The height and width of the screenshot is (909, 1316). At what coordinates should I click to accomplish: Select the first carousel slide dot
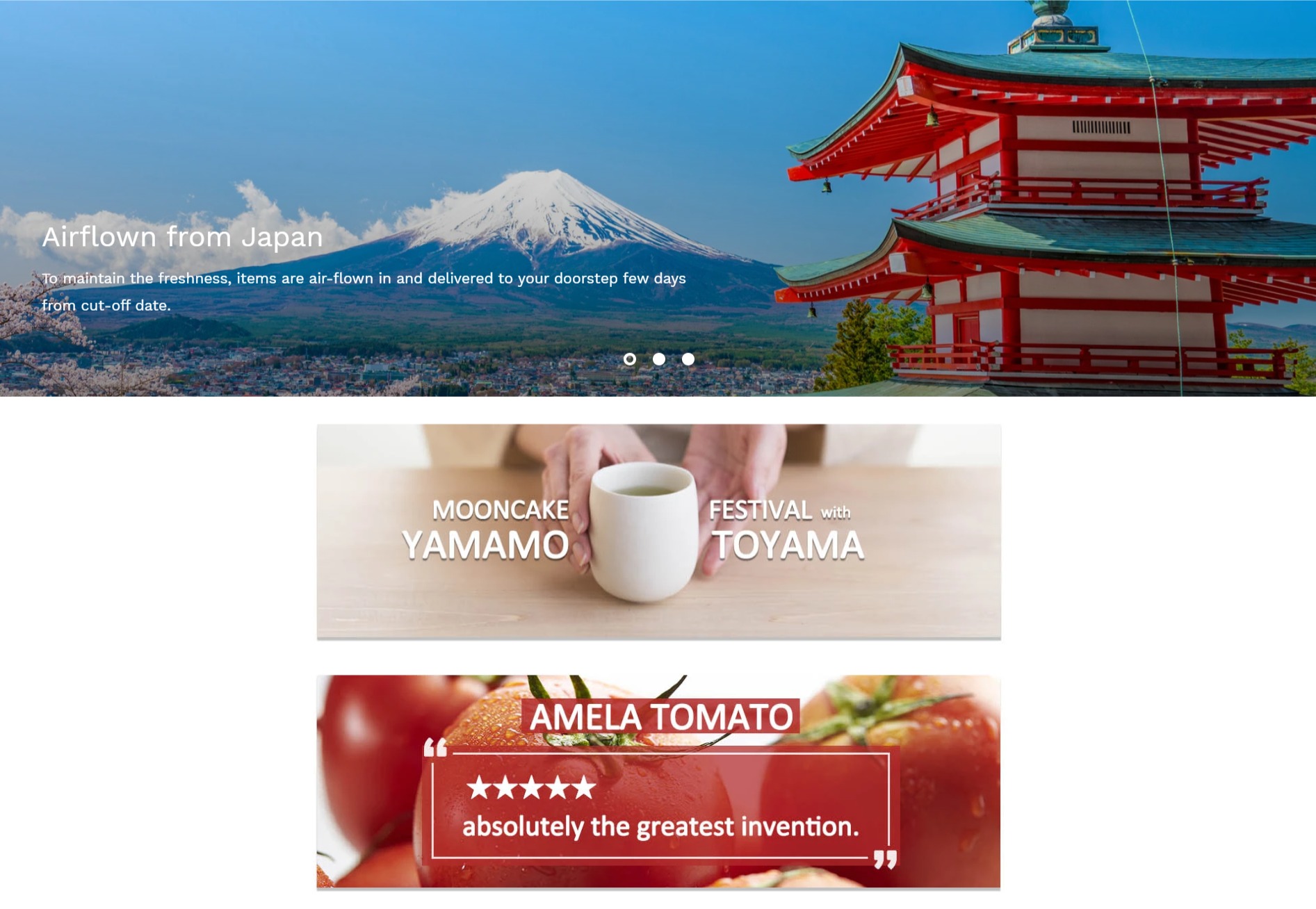pyautogui.click(x=629, y=359)
